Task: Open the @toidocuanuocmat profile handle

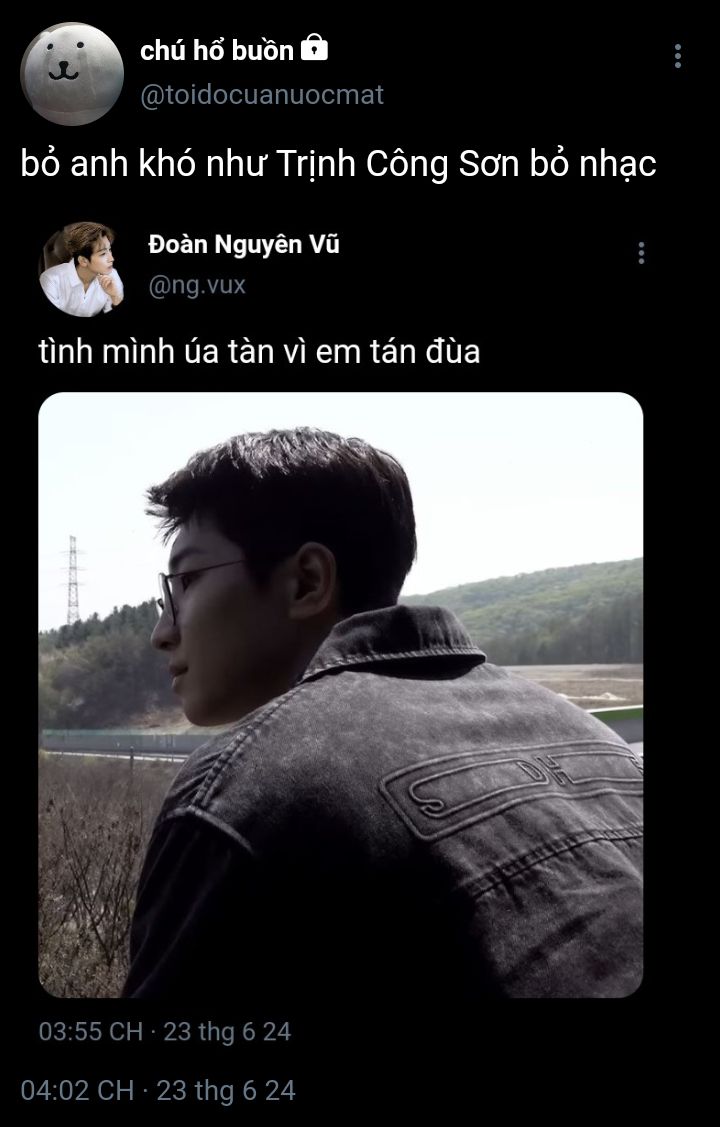Action: click(262, 95)
